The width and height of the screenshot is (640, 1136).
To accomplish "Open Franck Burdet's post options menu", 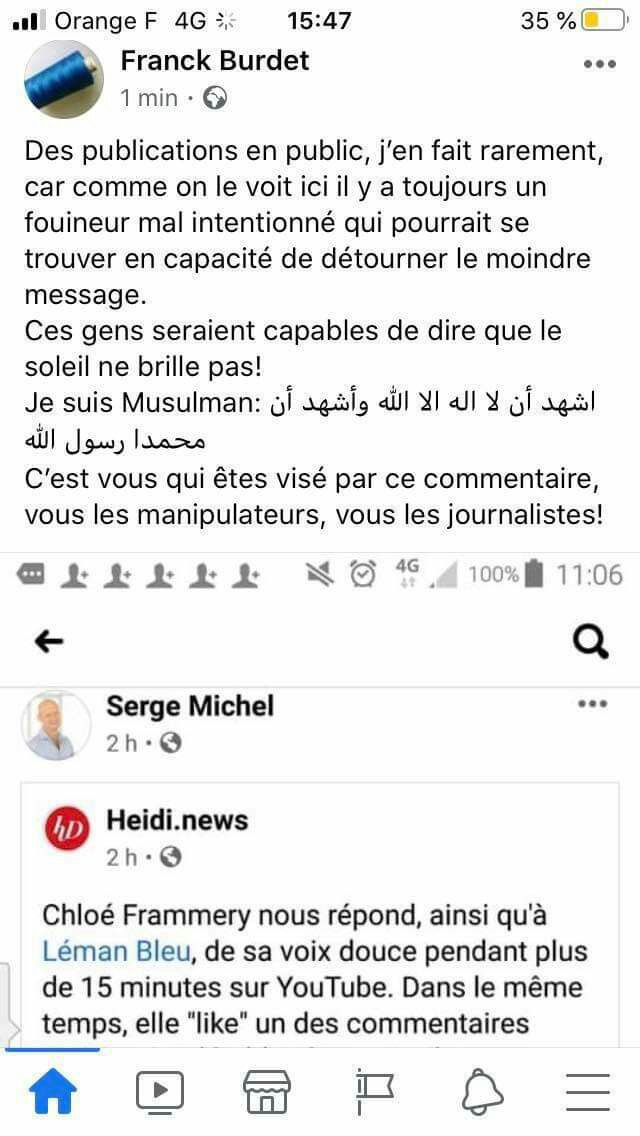I will (x=599, y=64).
